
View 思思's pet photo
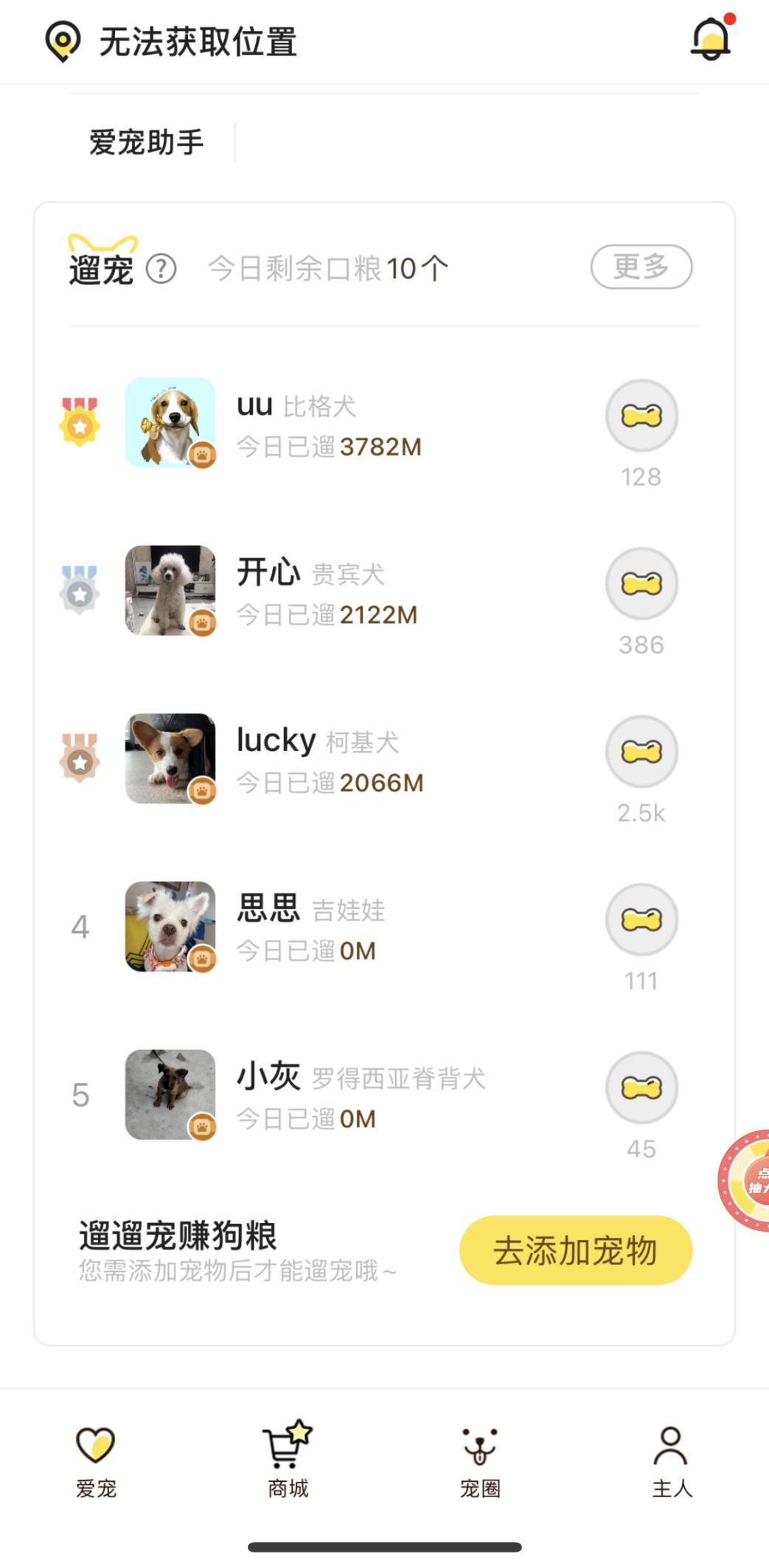click(x=170, y=927)
